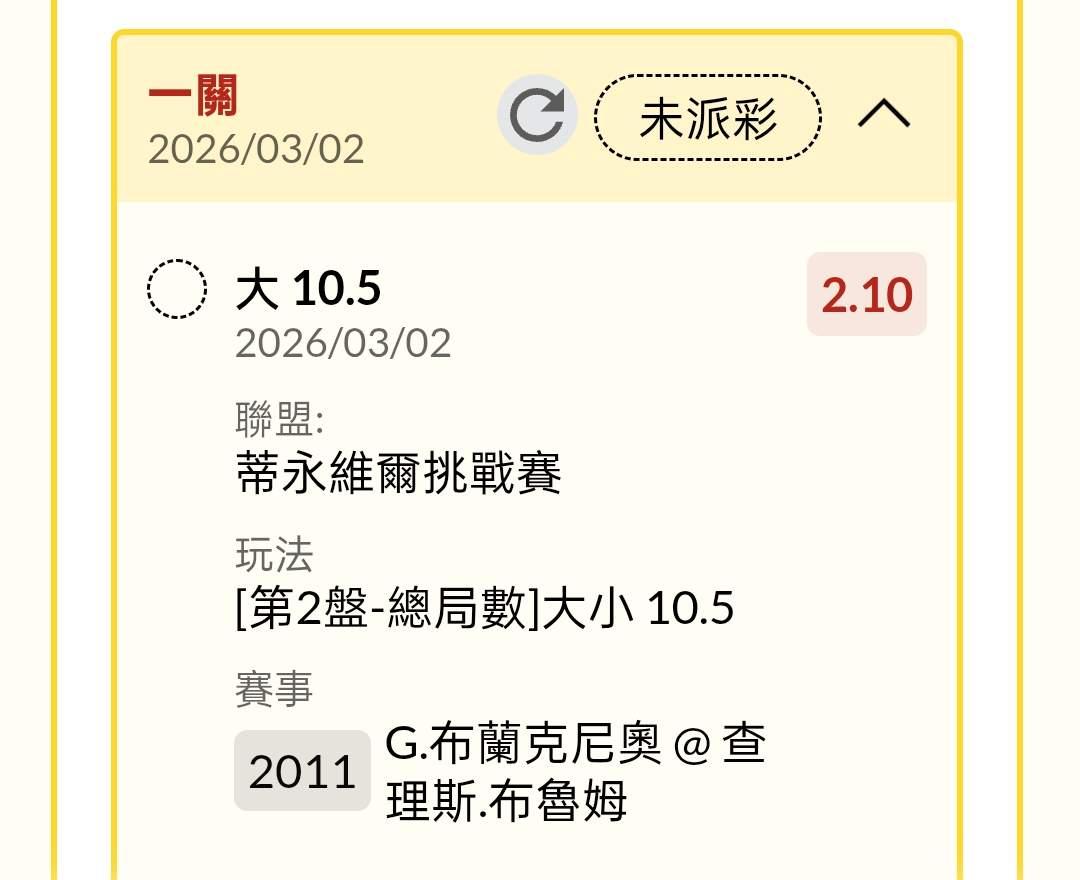Collapse the 一關 bet details

[x=884, y=116]
